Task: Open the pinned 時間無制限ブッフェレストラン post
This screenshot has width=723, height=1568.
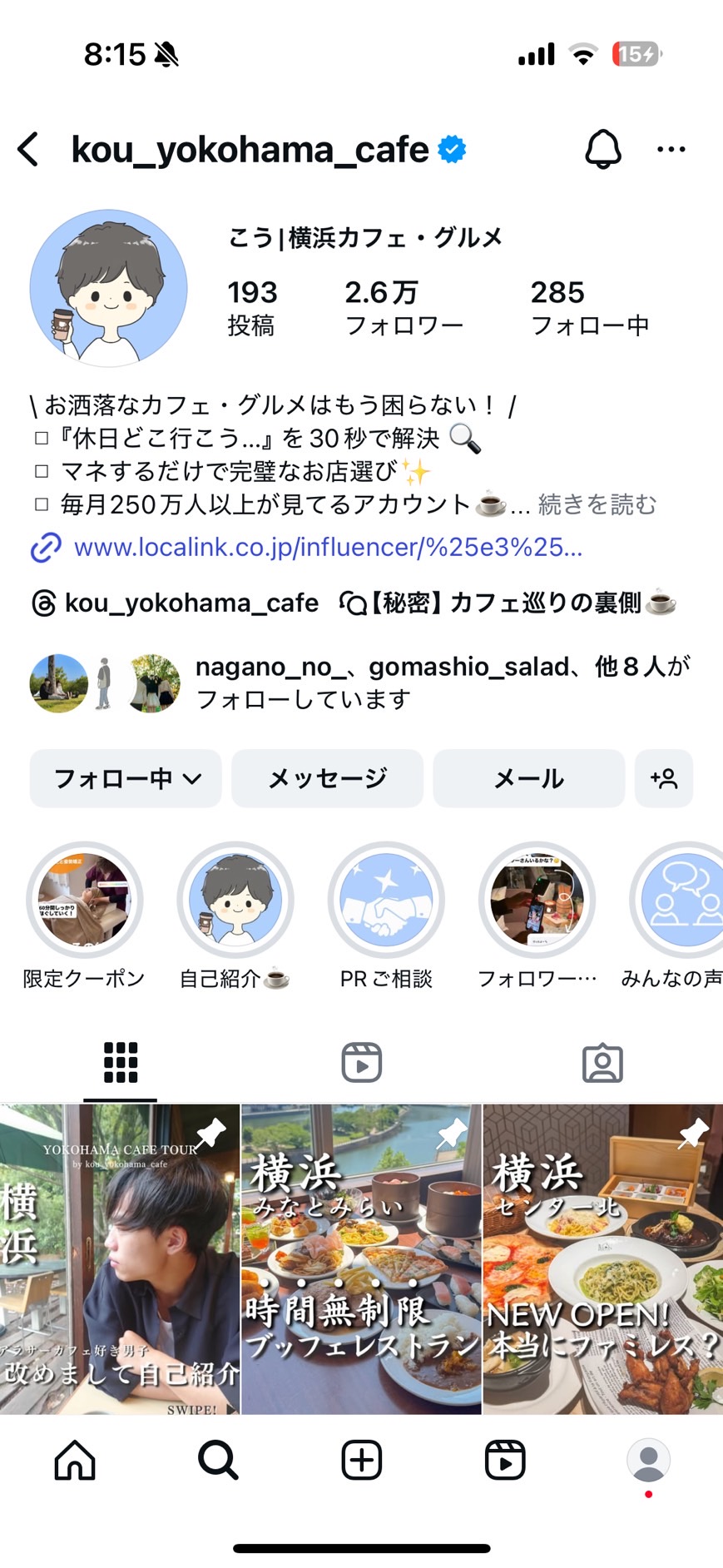Action: (361, 1258)
